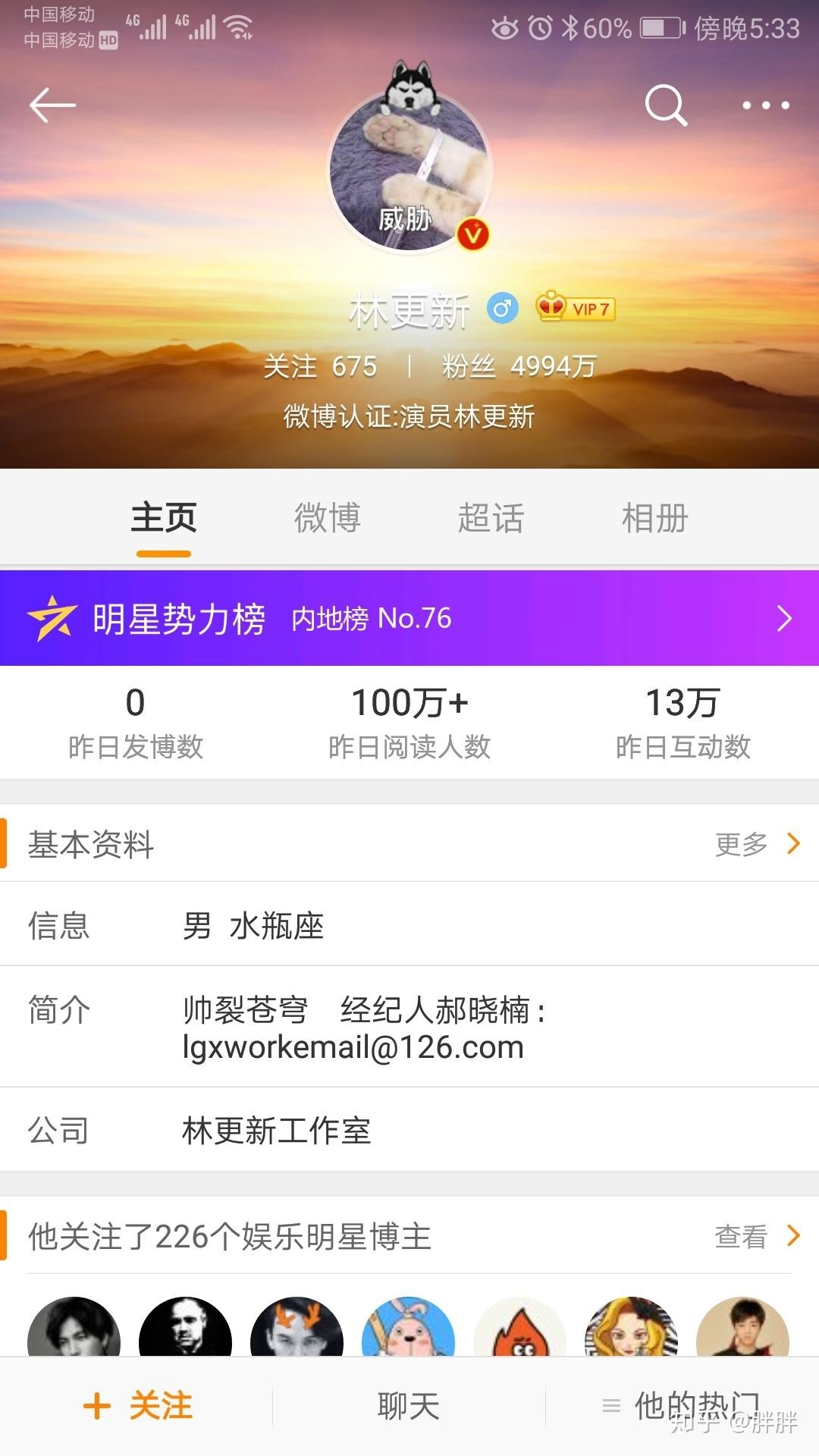The image size is (819, 1456).
Task: Tap 查看 for followed 娱乐明星博主
Action: 756,1236
